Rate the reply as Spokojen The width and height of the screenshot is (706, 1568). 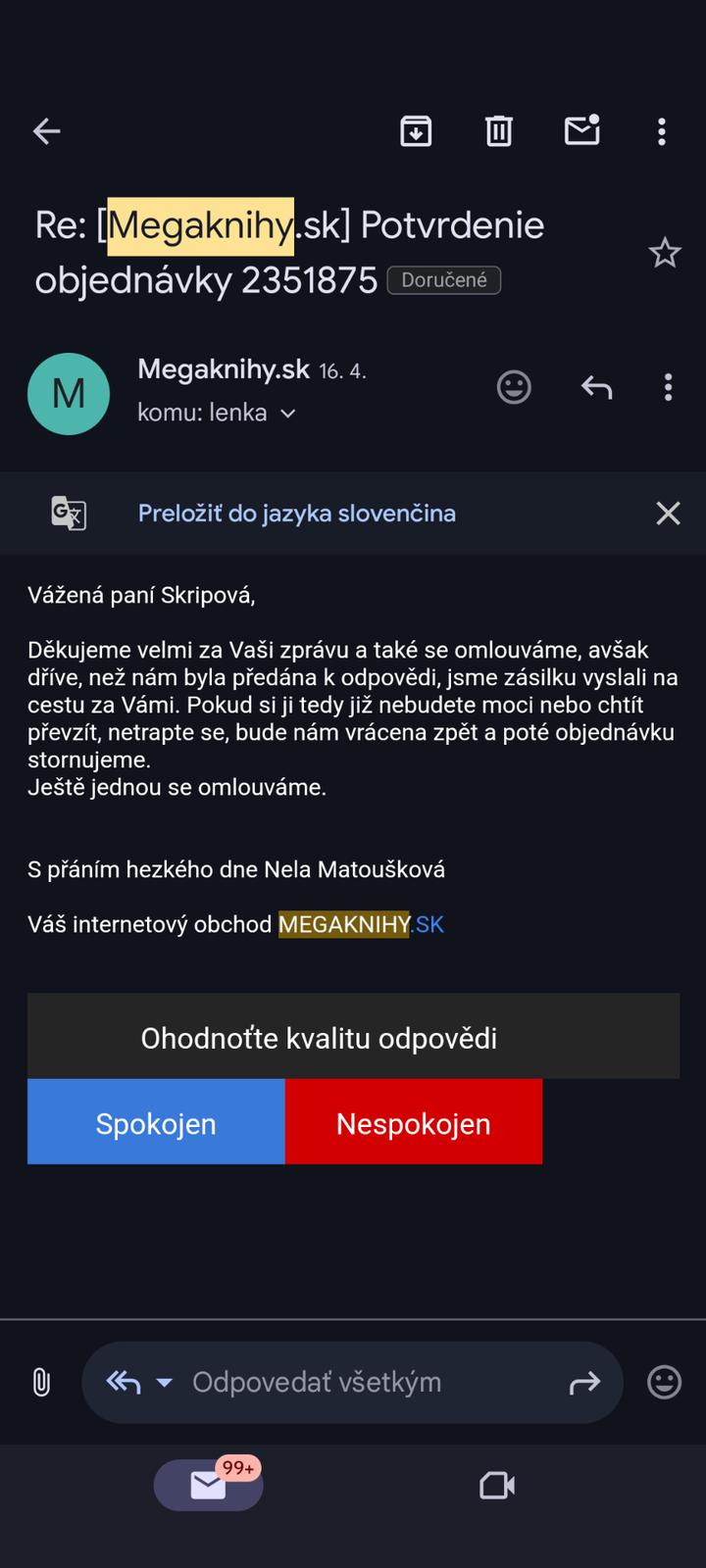(x=156, y=1122)
